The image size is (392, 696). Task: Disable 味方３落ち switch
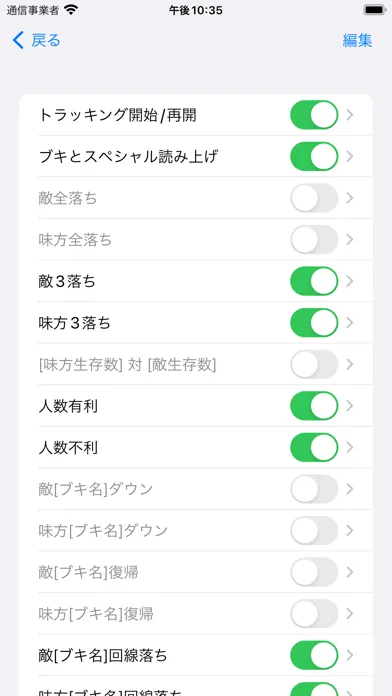click(314, 323)
